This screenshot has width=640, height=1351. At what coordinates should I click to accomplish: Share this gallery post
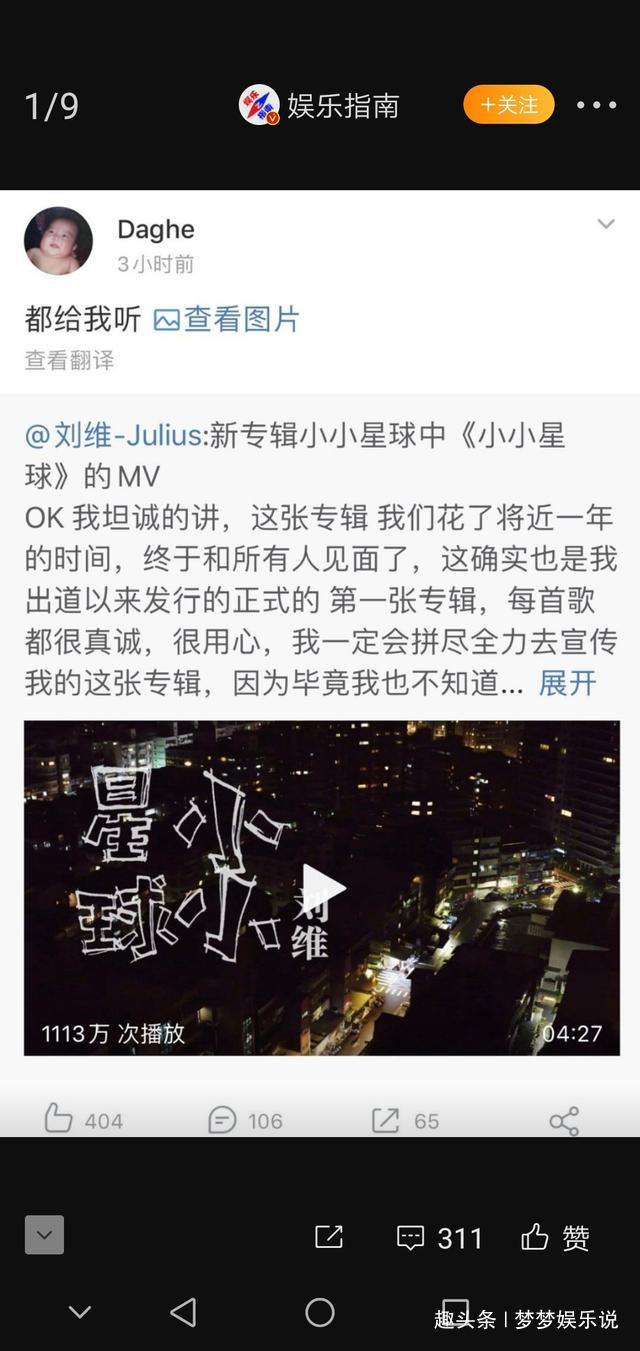click(328, 1237)
